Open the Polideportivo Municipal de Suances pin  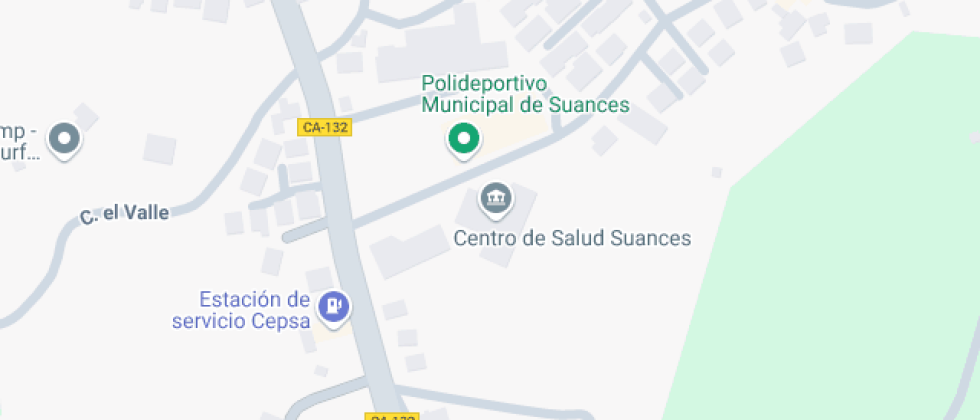pos(463,140)
